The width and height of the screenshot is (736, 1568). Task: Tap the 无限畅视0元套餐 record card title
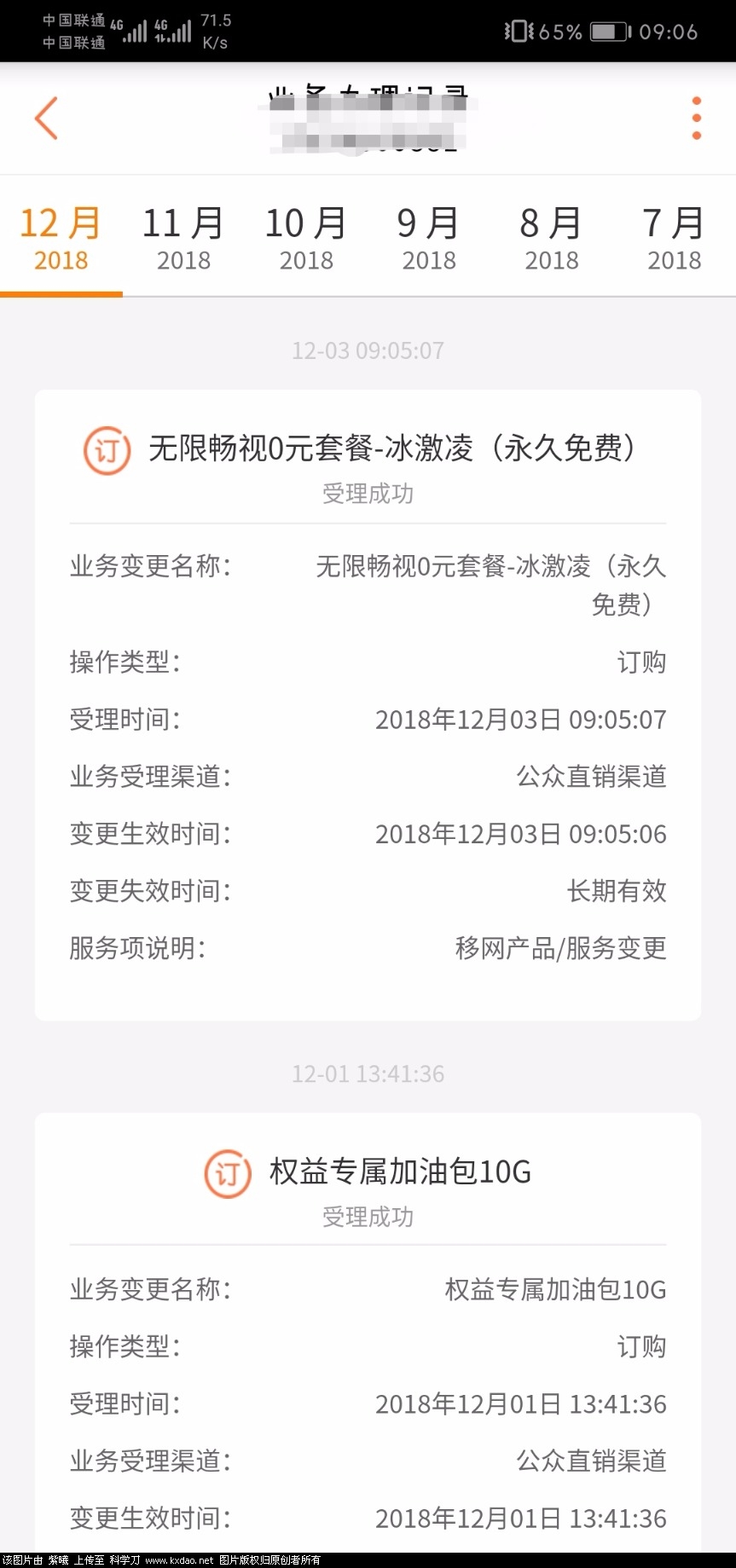(392, 448)
